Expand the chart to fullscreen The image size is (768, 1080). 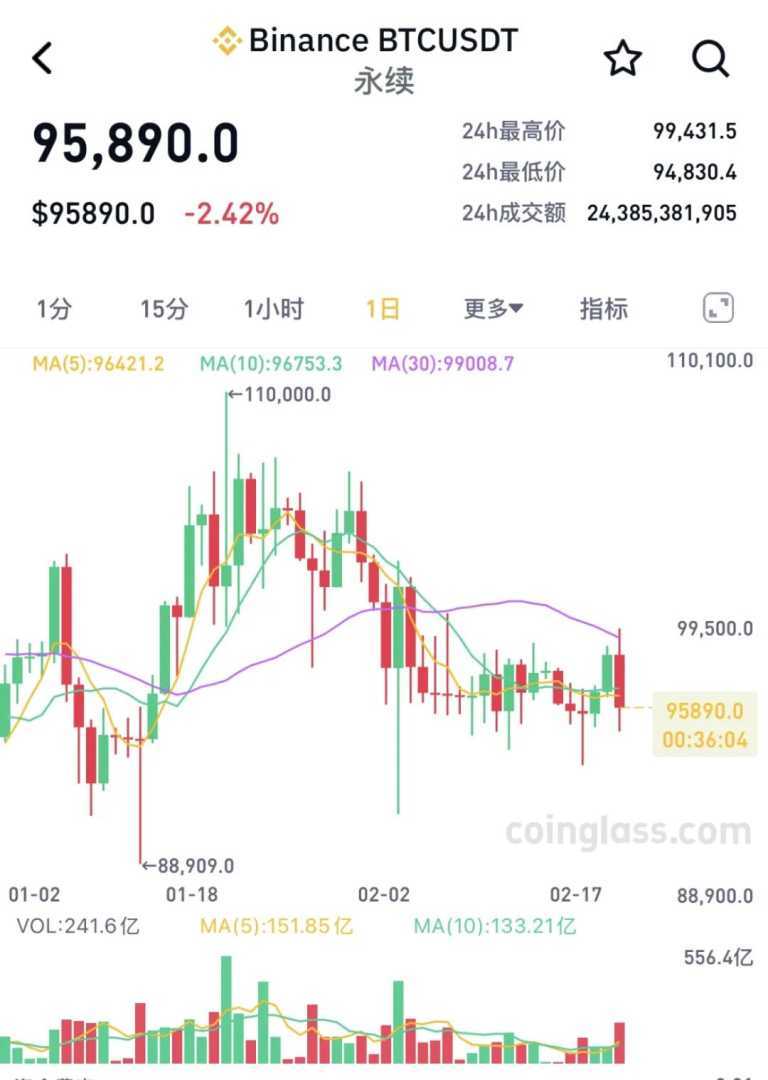pos(718,308)
